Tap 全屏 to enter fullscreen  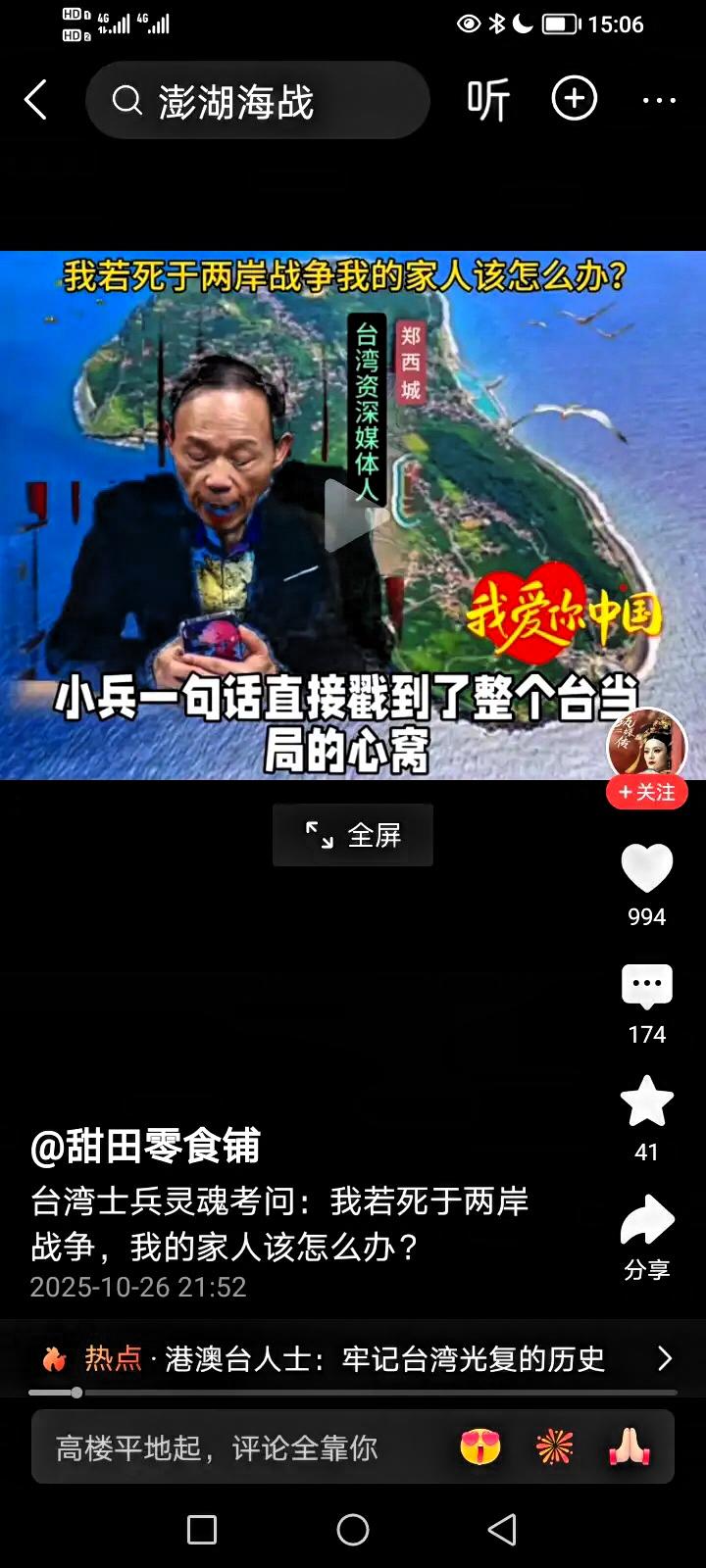pos(352,834)
